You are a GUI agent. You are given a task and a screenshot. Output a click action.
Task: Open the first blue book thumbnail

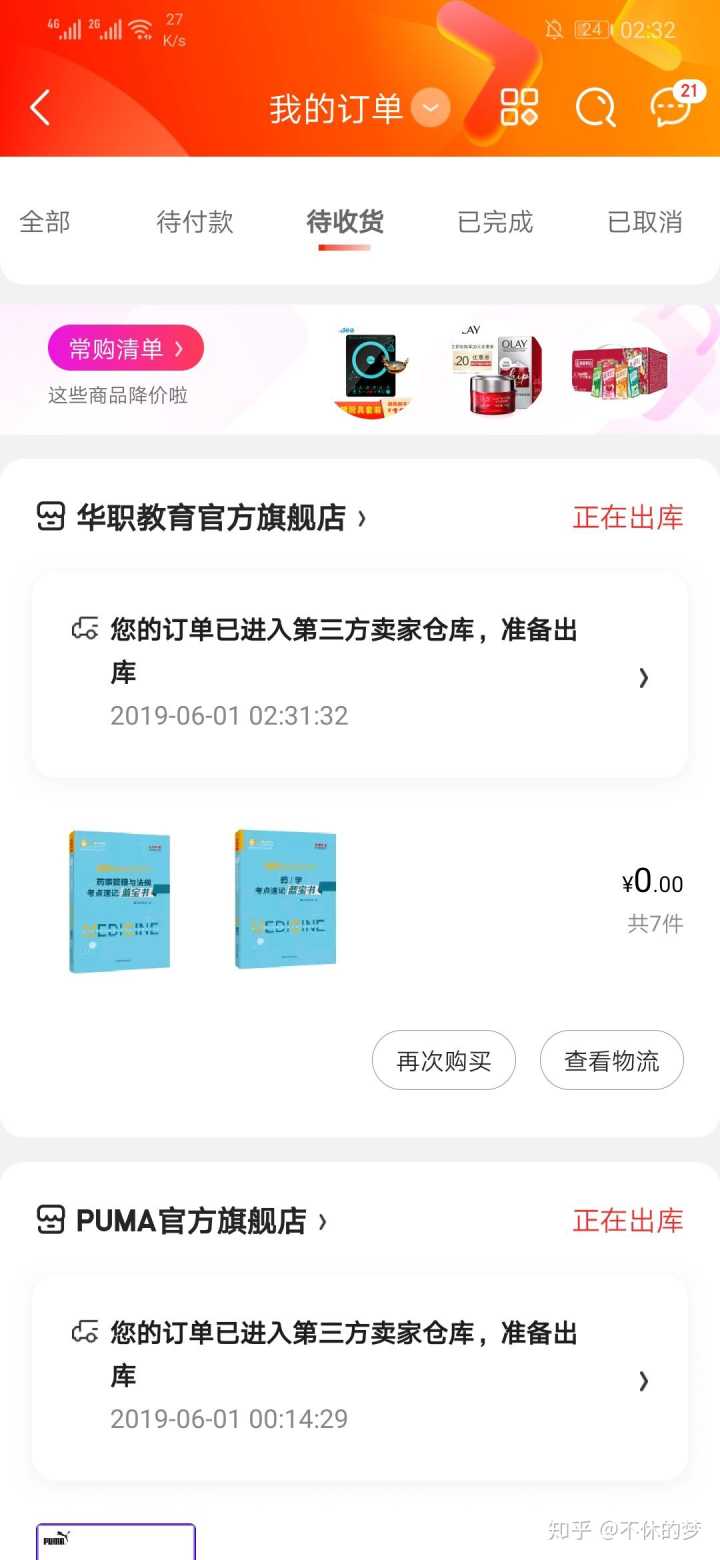119,900
